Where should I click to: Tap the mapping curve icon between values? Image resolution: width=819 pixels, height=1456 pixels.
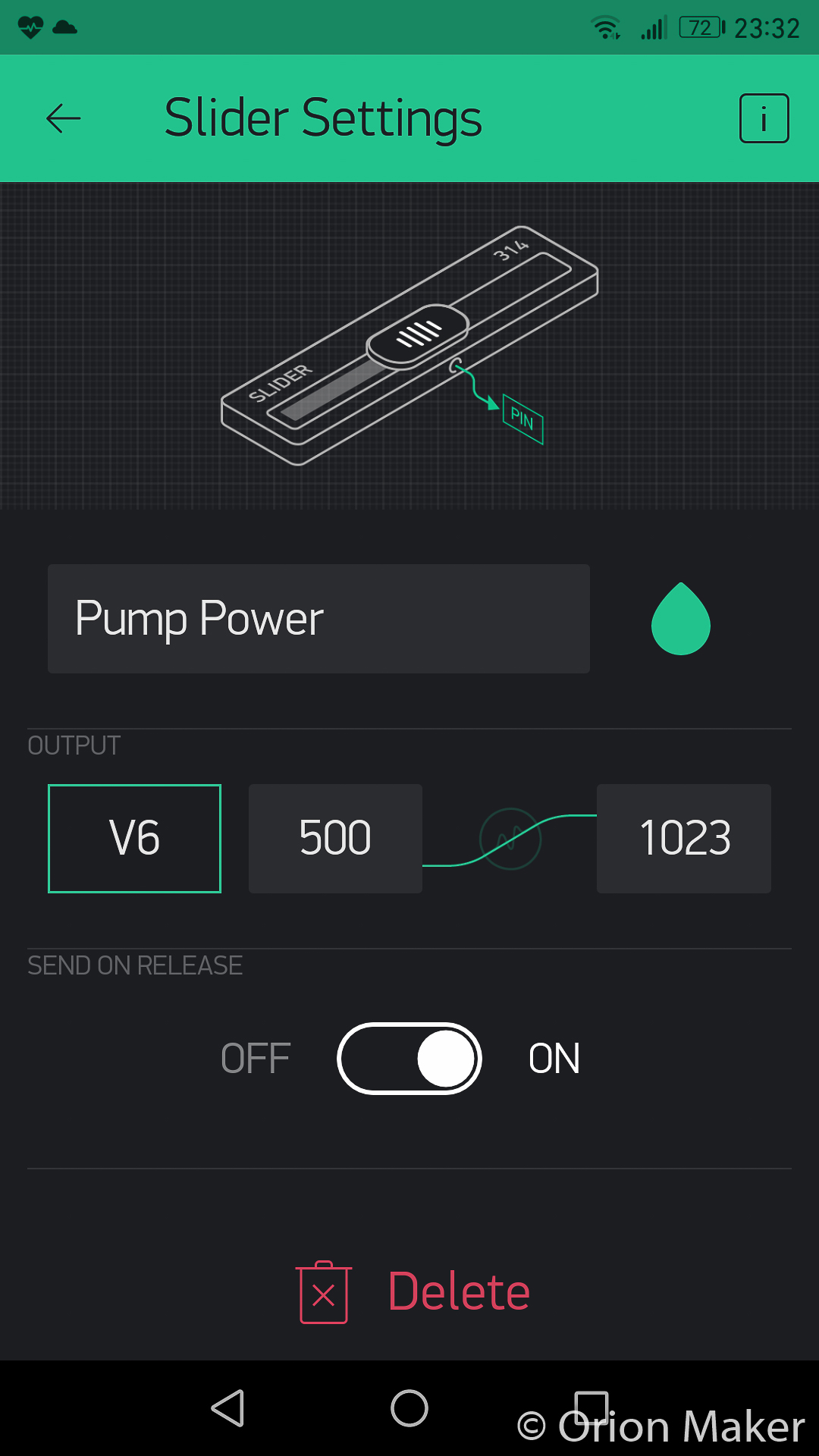(x=510, y=838)
